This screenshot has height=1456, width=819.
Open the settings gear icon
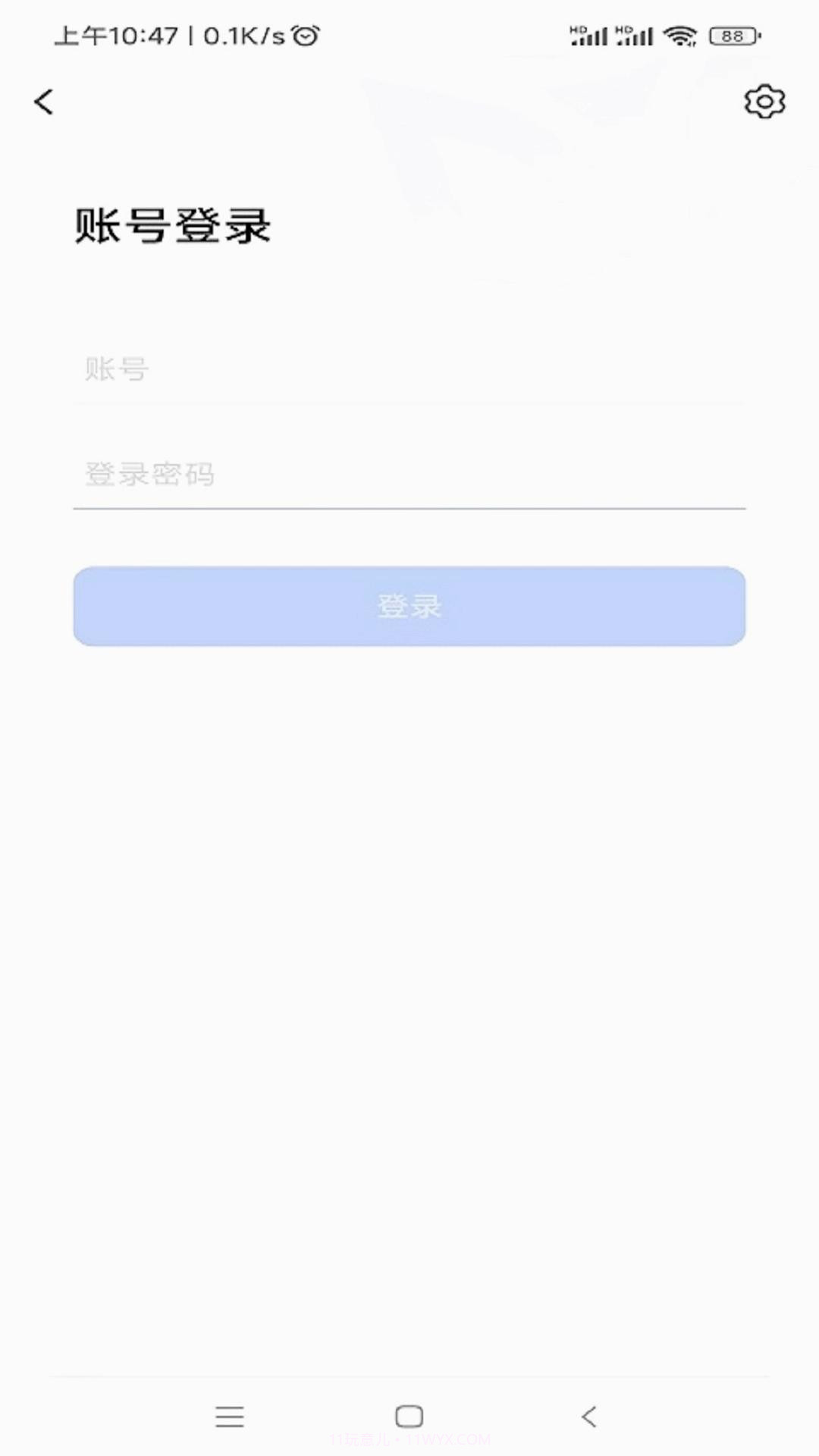(765, 102)
